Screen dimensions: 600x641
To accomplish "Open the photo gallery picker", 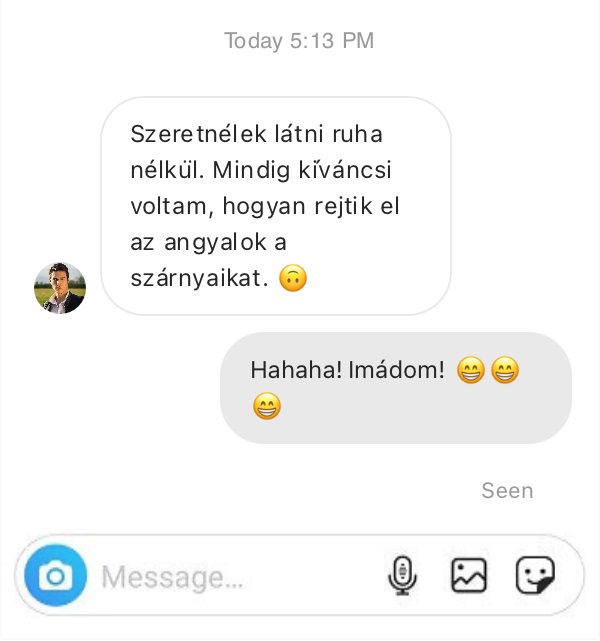I will [468, 576].
